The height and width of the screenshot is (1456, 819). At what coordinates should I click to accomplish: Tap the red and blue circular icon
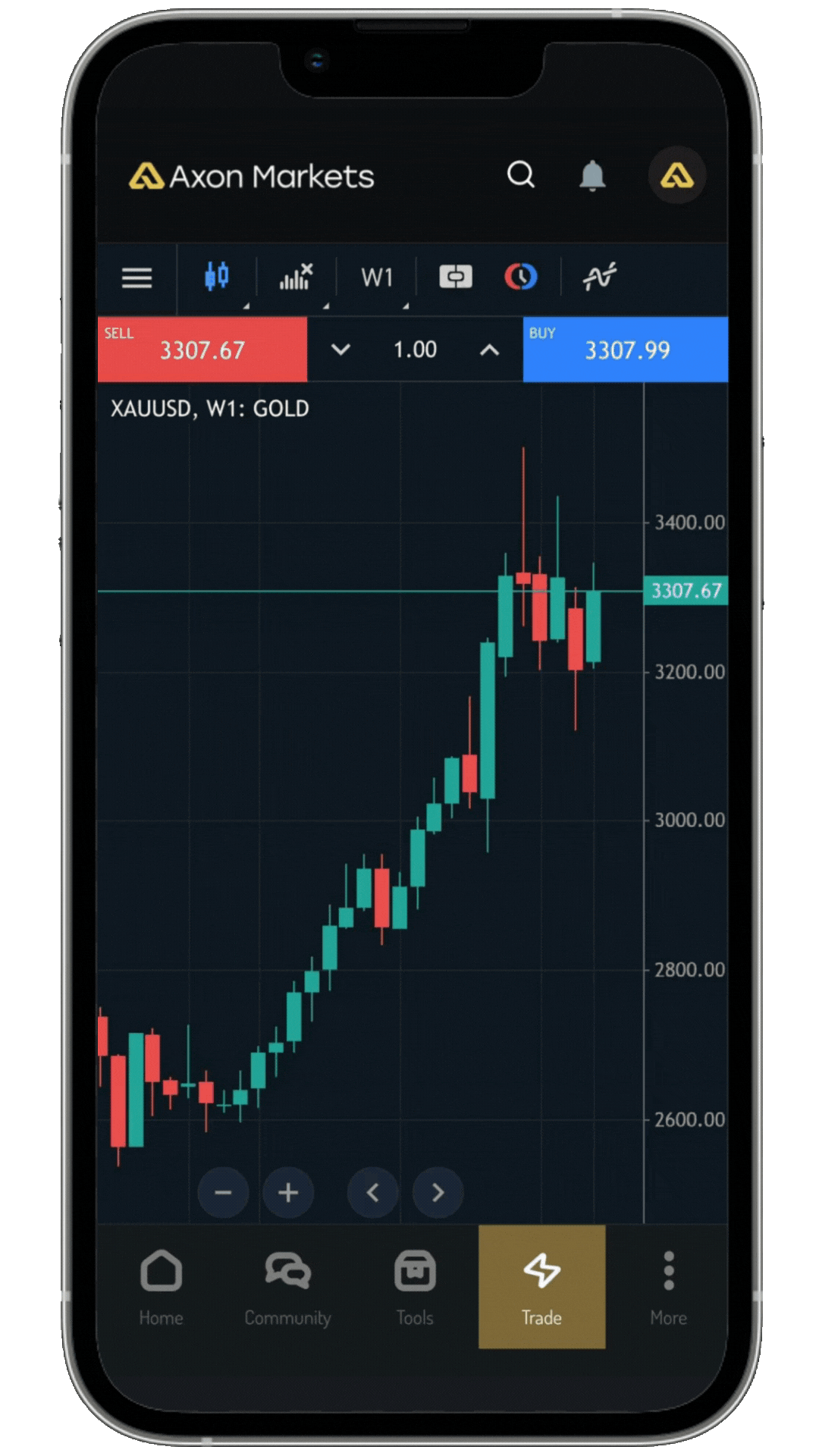521,276
